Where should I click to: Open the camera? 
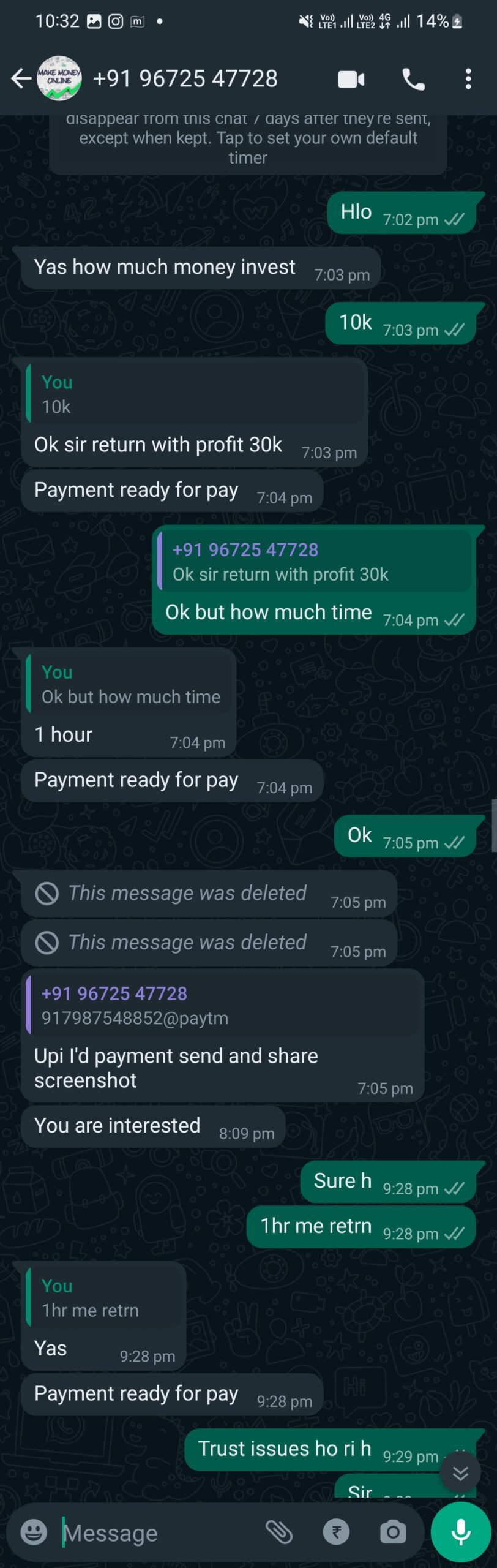[393, 1532]
